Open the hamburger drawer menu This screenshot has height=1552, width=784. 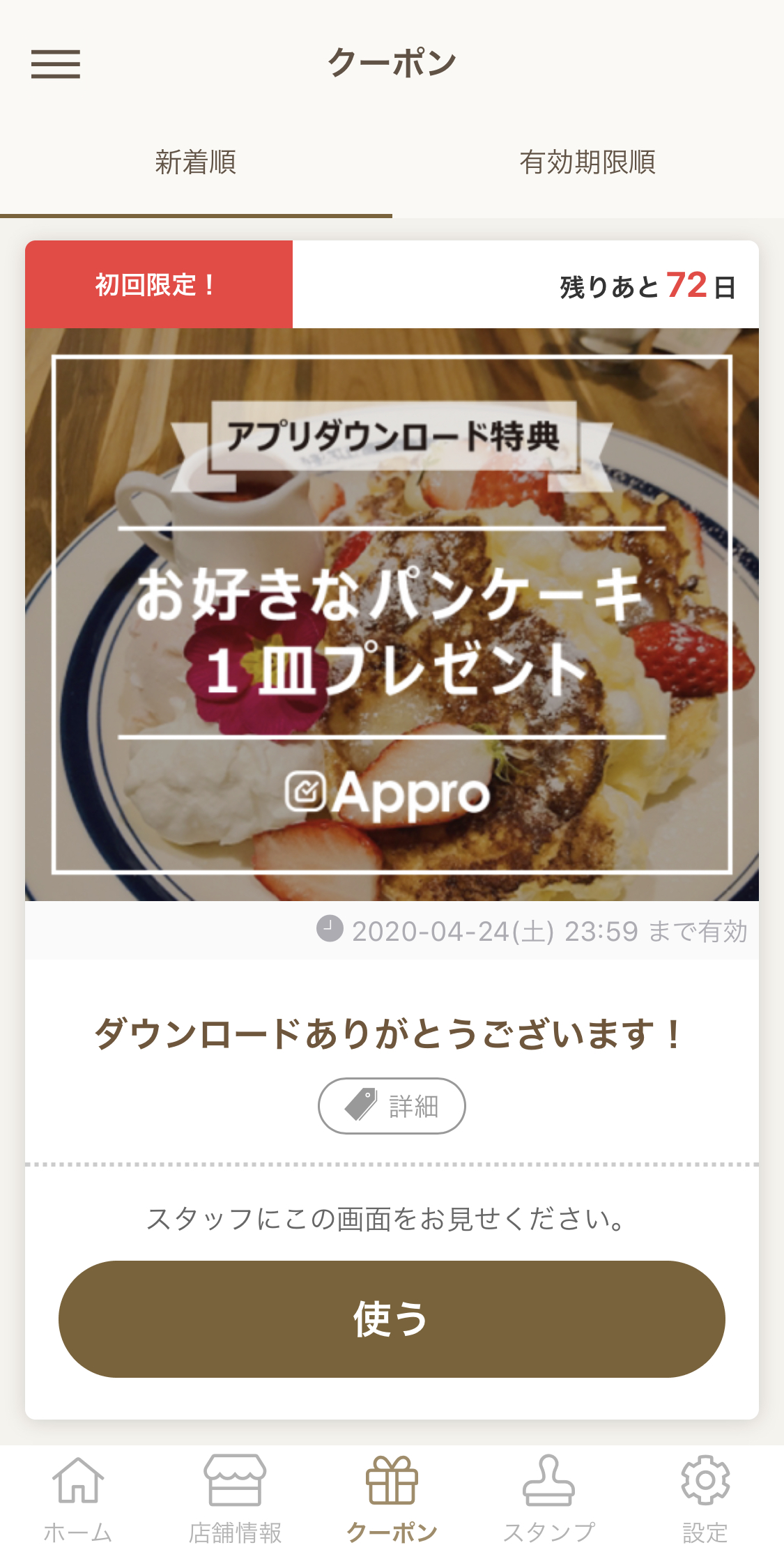tap(56, 64)
